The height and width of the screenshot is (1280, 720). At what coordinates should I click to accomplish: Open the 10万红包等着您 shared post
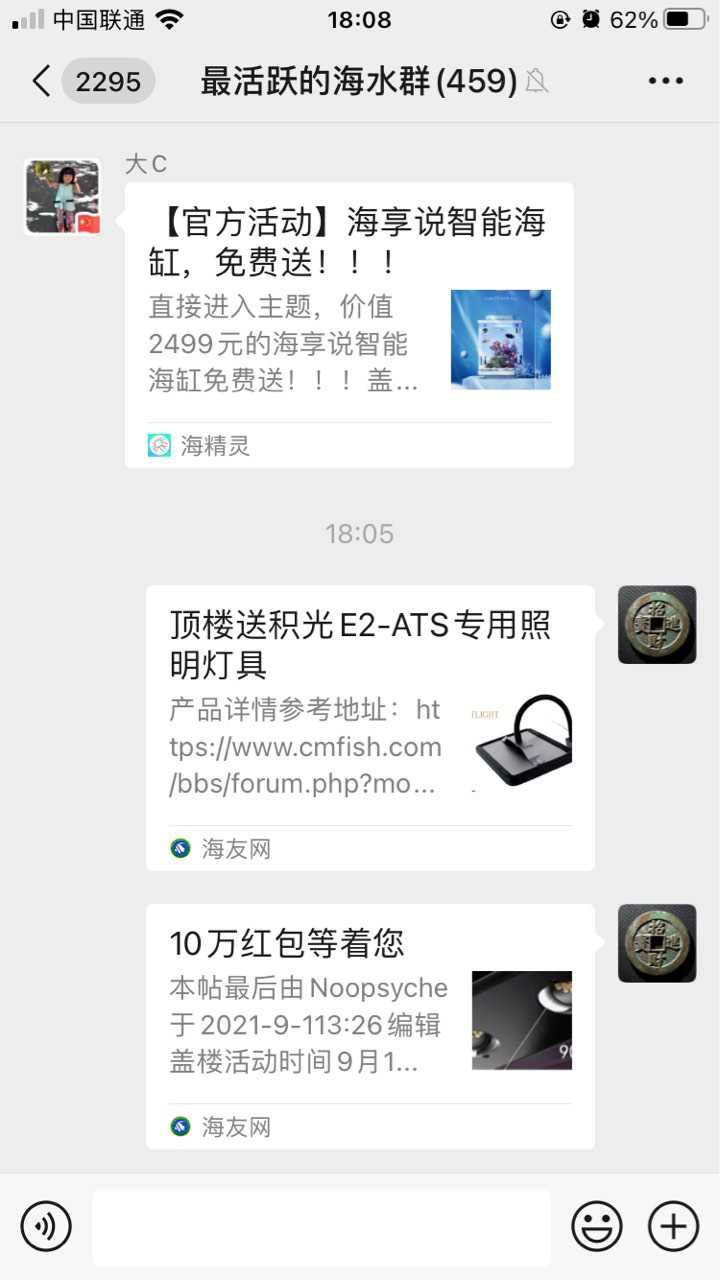370,1025
